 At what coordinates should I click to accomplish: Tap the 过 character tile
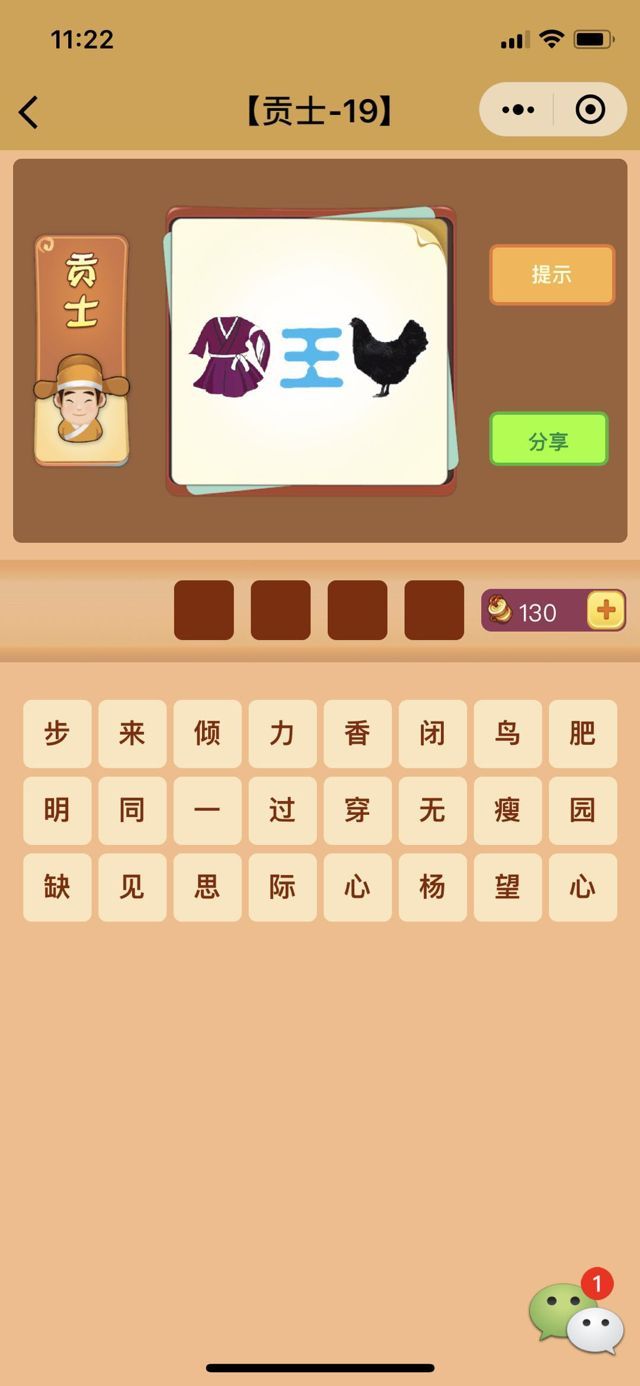point(282,810)
